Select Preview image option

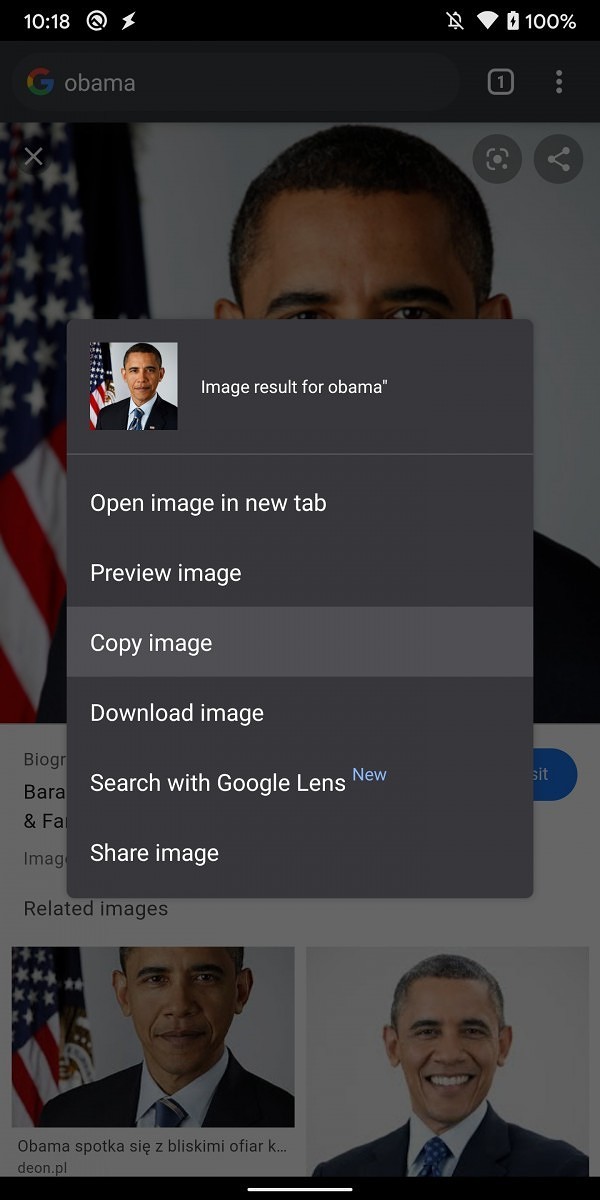click(299, 572)
